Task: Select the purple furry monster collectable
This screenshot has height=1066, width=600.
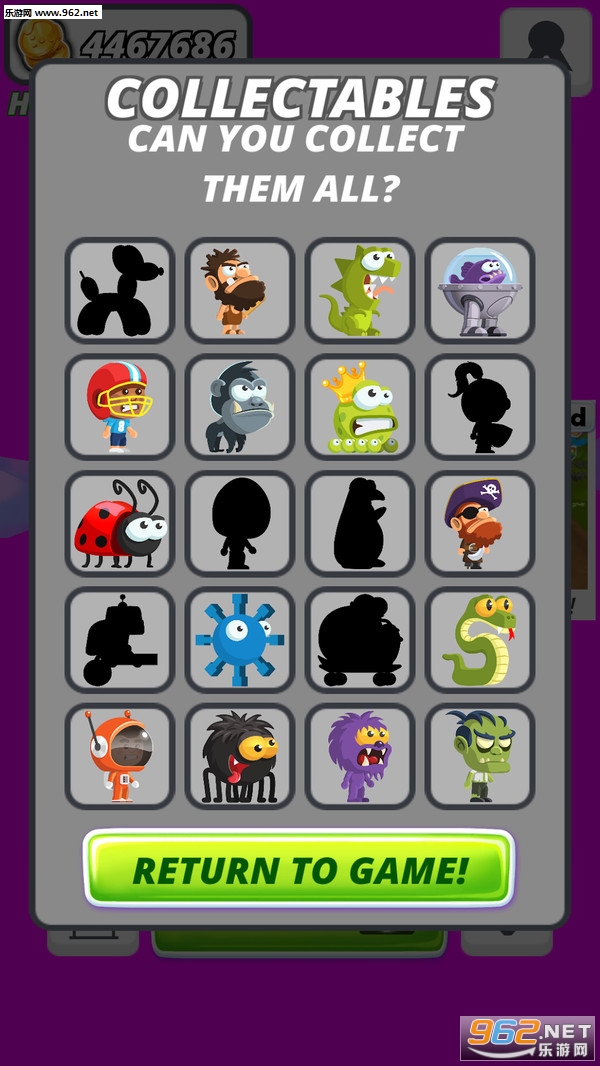Action: coord(360,757)
